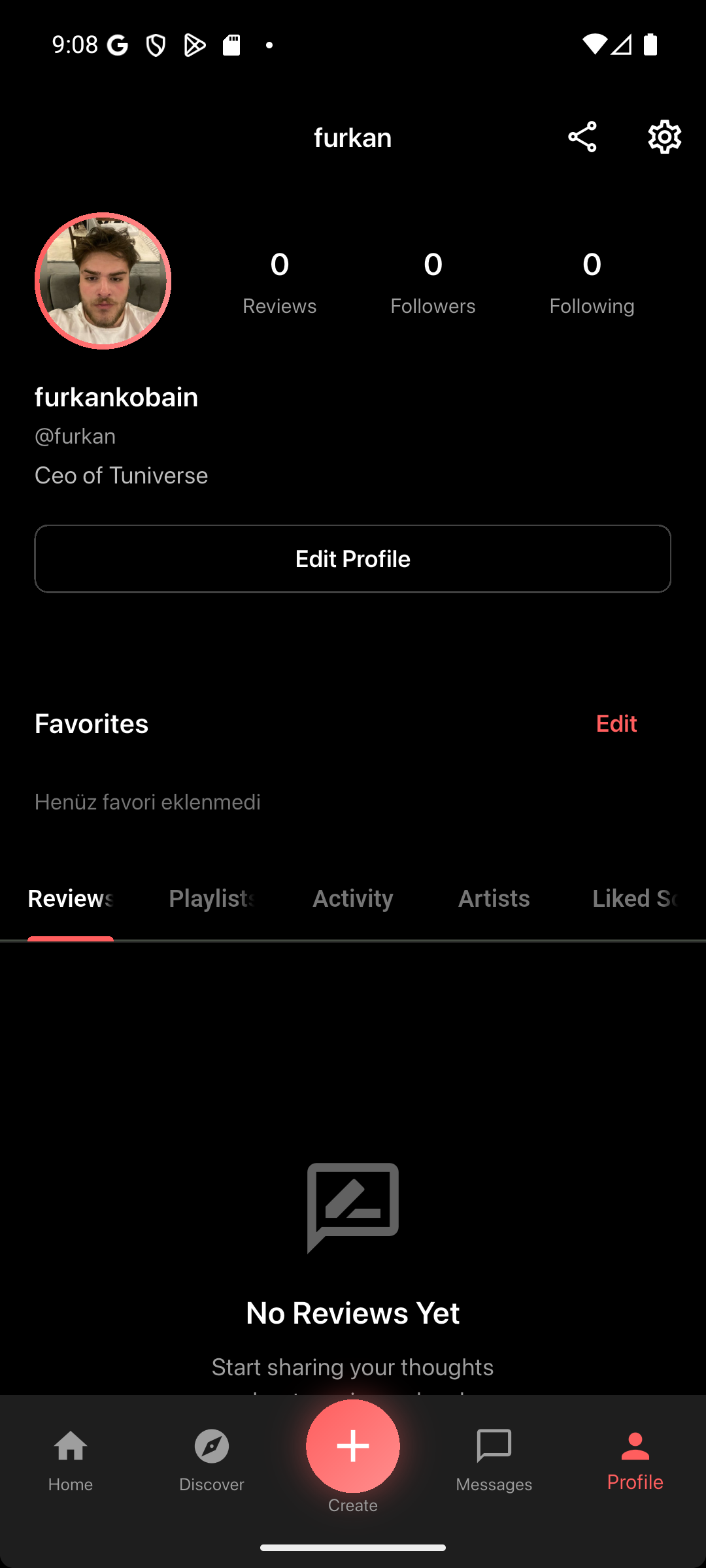
Task: Tap the username @furkan text
Action: tap(75, 436)
